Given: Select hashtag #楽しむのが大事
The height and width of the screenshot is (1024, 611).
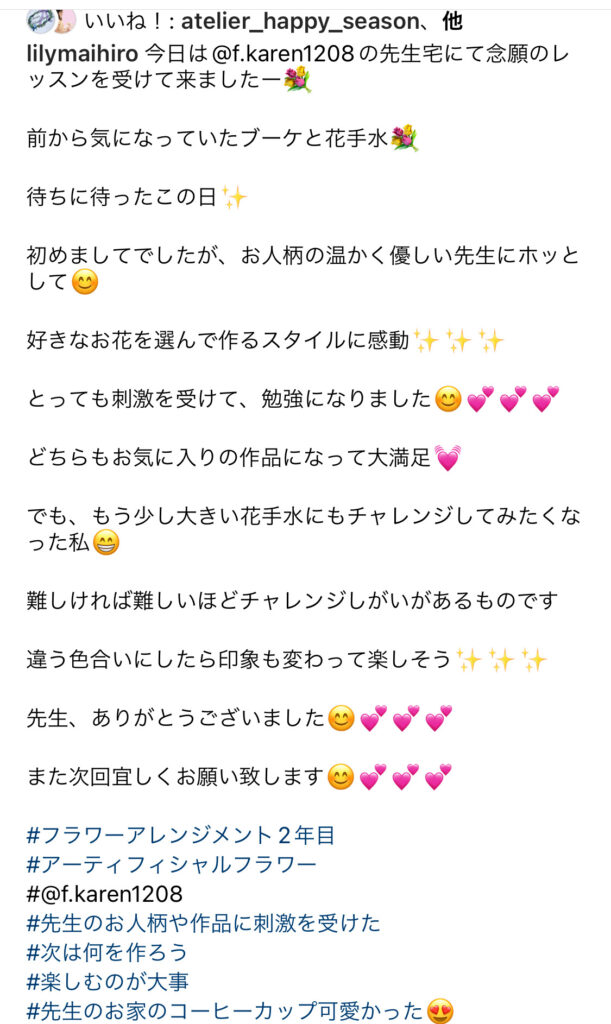Looking at the screenshot, I should 107,982.
